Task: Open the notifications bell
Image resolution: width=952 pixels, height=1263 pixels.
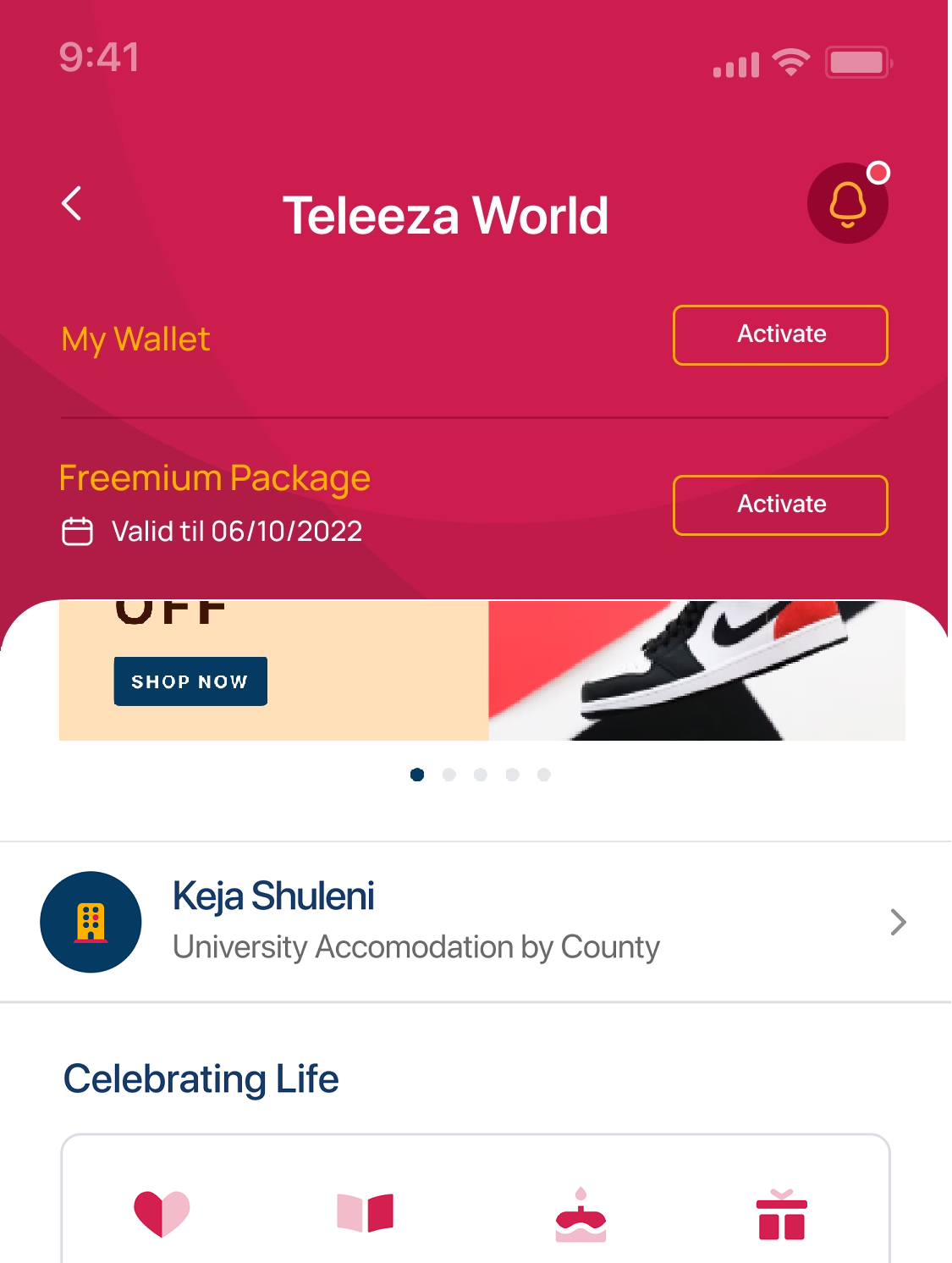Action: pyautogui.click(x=847, y=203)
